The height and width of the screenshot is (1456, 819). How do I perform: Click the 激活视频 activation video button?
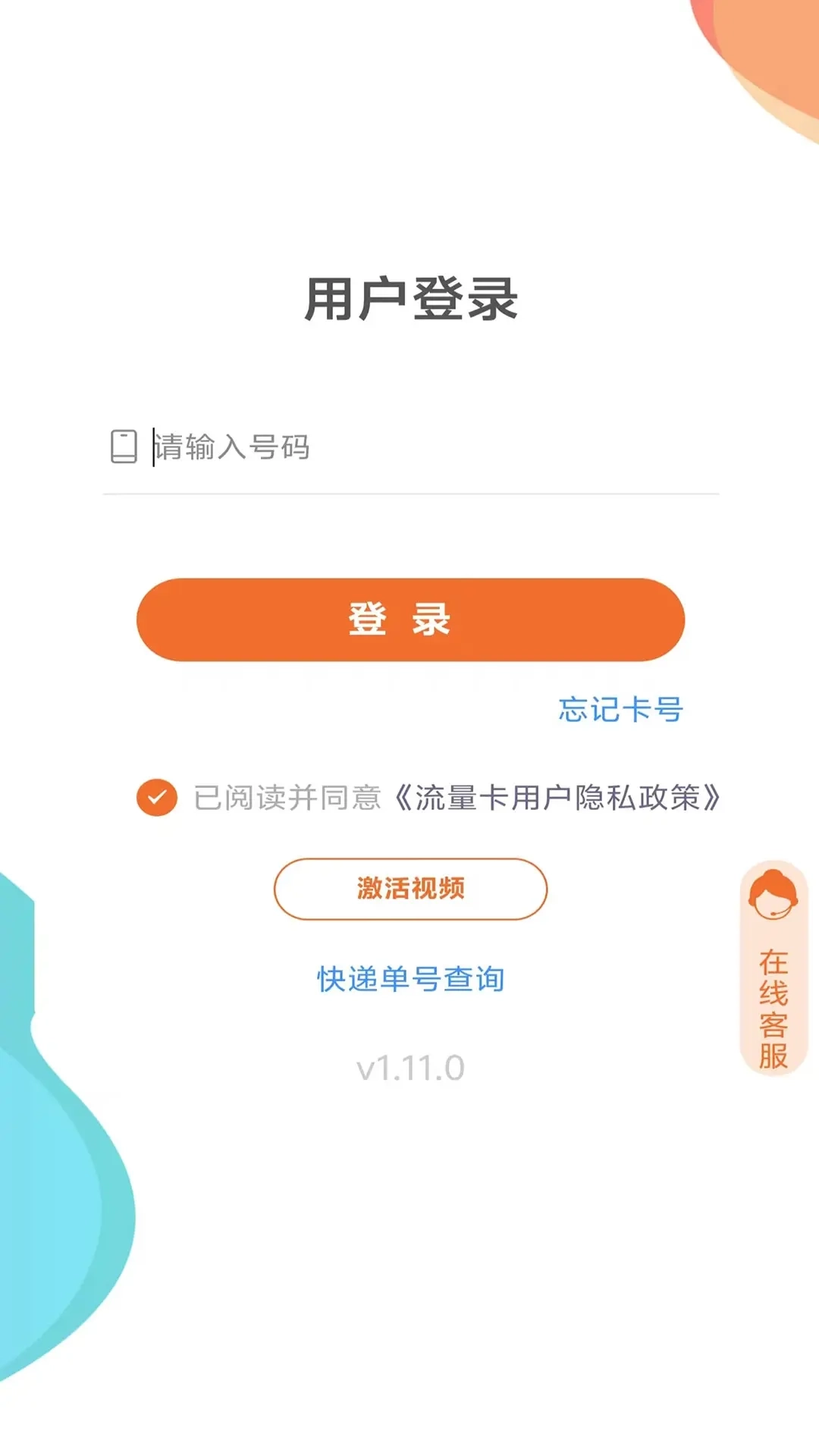pos(409,888)
